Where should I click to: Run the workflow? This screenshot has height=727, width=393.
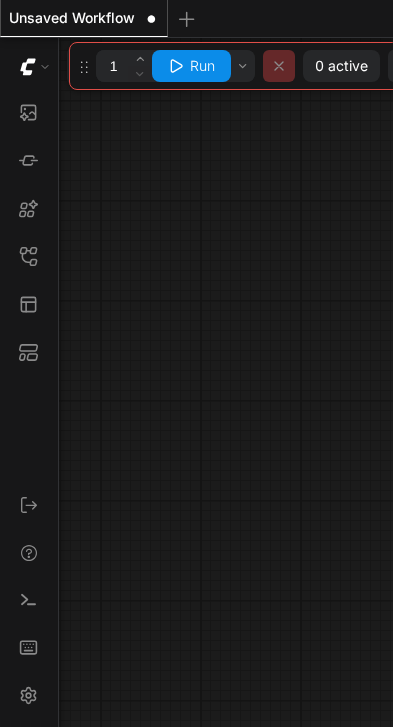pos(191,66)
